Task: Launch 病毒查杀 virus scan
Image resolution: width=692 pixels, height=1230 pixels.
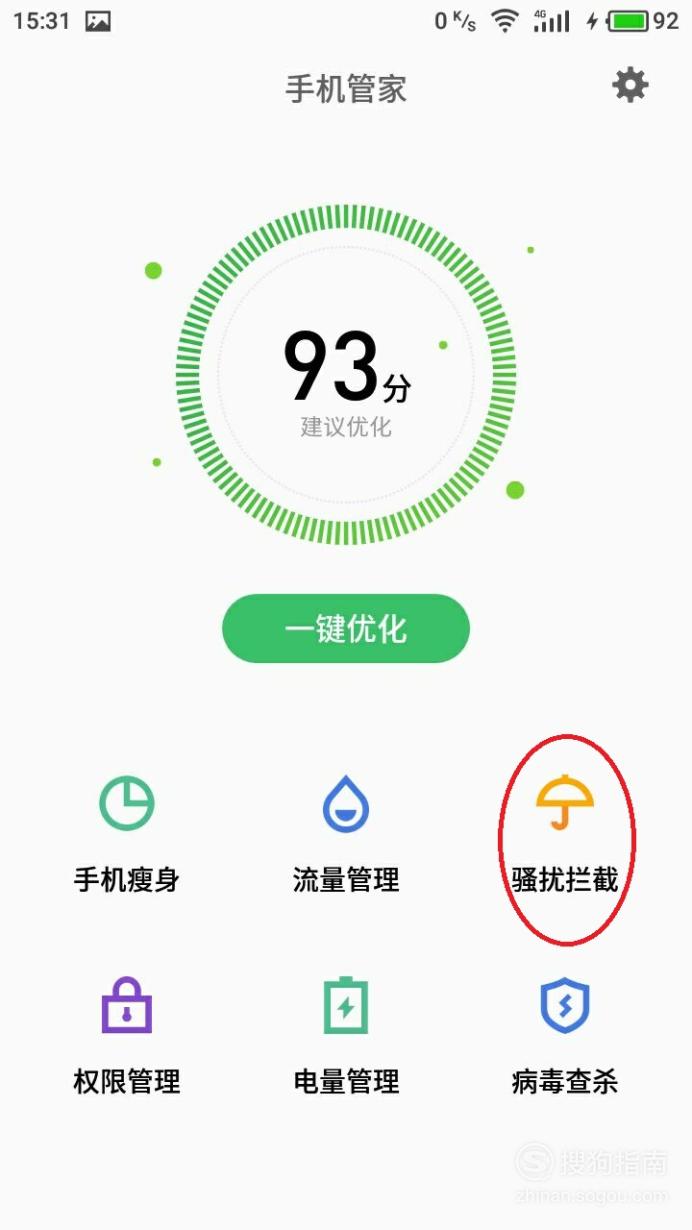Action: pos(565,1036)
